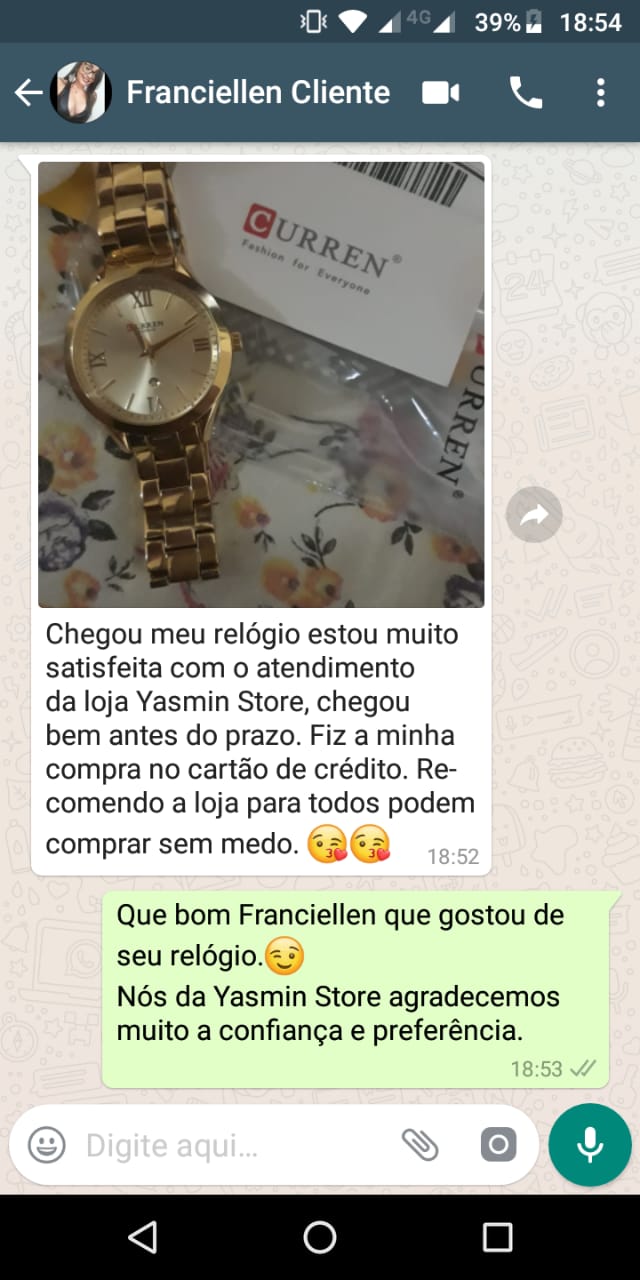
Task: Open Franciellen Cliente's profile picture
Action: tap(80, 93)
